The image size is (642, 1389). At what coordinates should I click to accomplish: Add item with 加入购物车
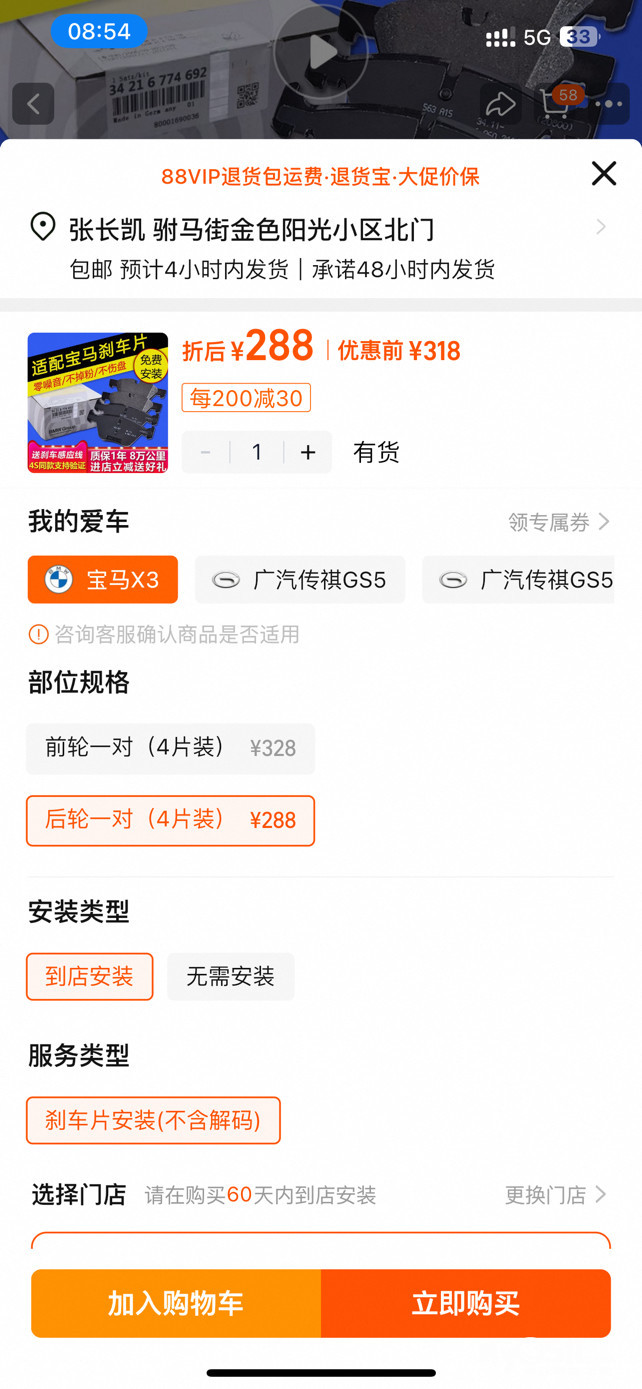tap(176, 1303)
